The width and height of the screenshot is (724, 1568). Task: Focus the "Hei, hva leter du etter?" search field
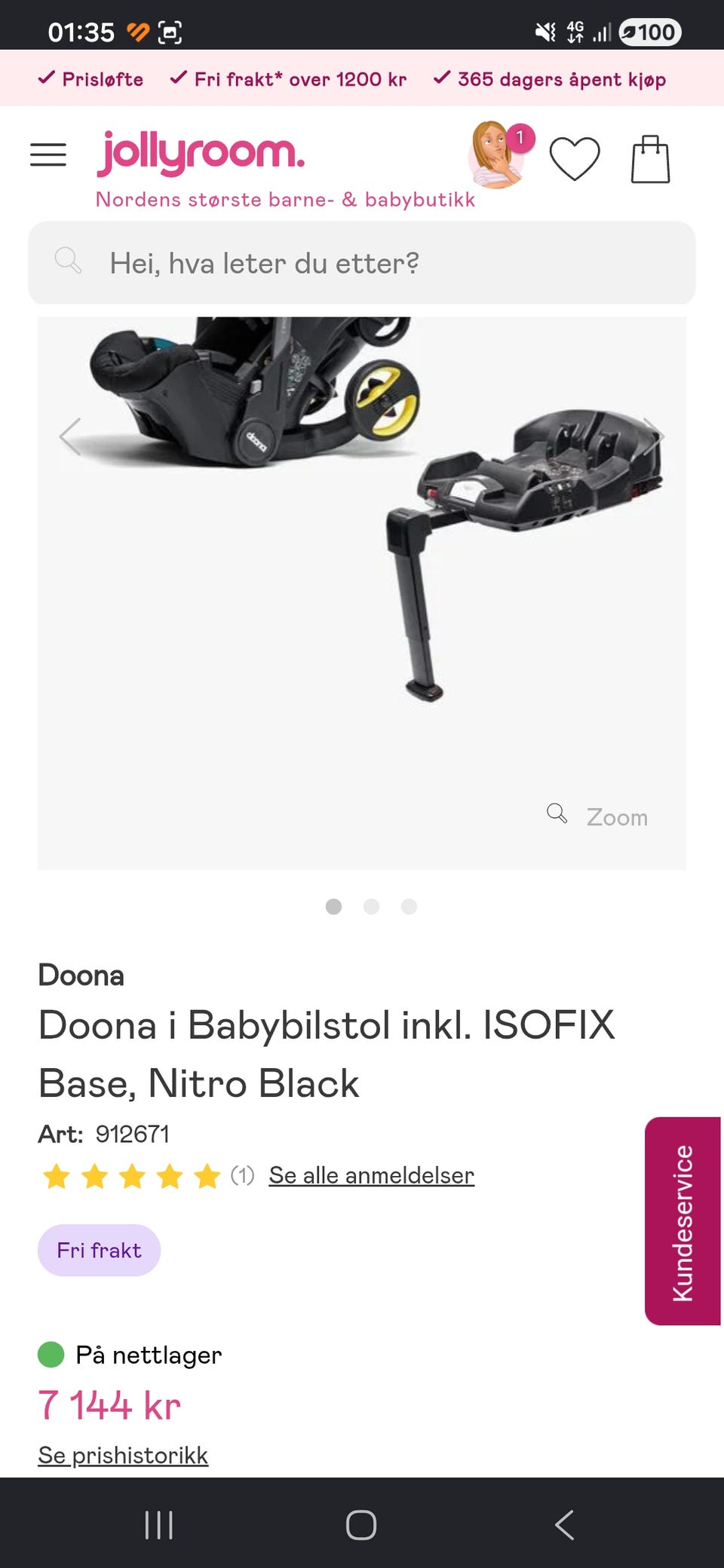point(362,263)
